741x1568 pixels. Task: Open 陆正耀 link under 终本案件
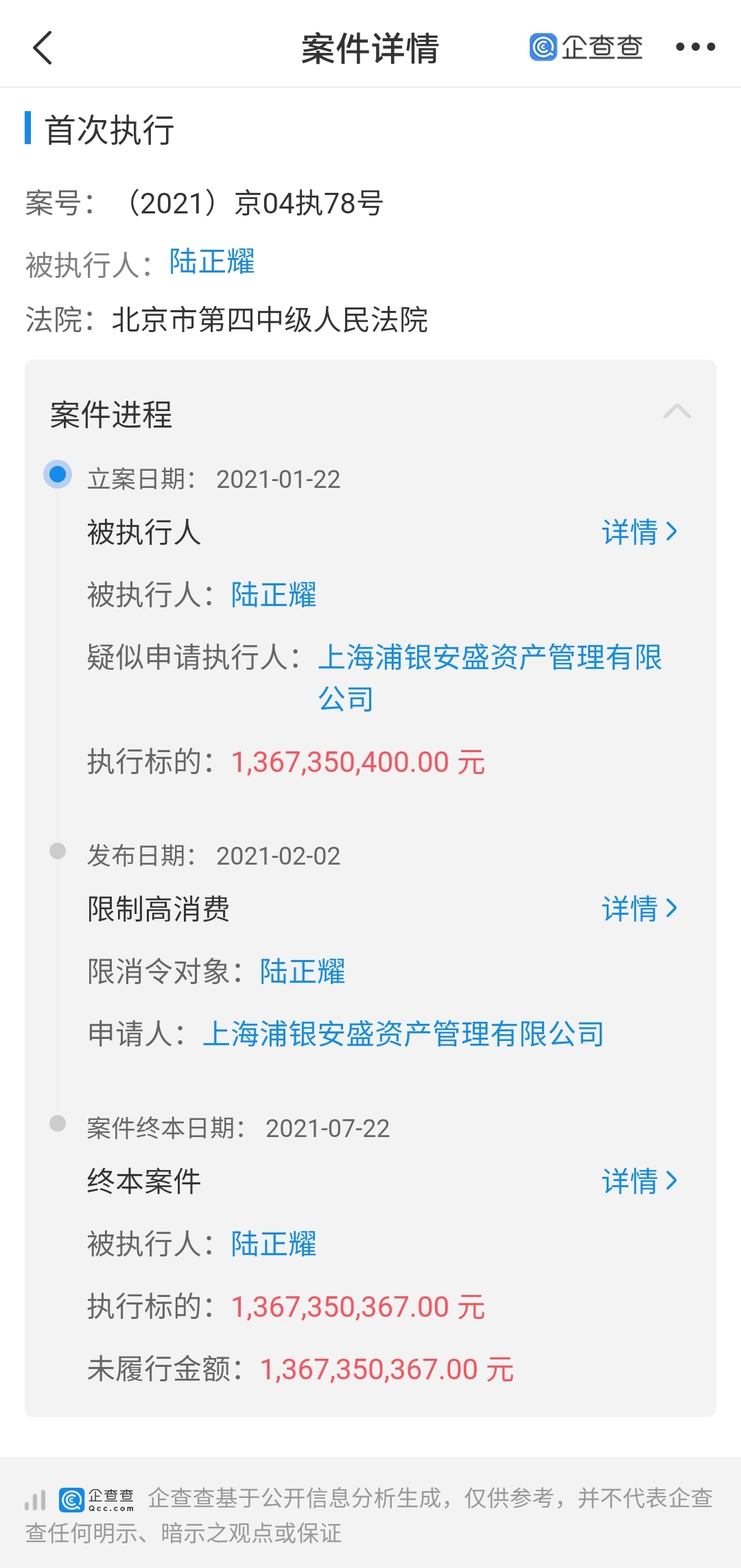click(274, 1243)
